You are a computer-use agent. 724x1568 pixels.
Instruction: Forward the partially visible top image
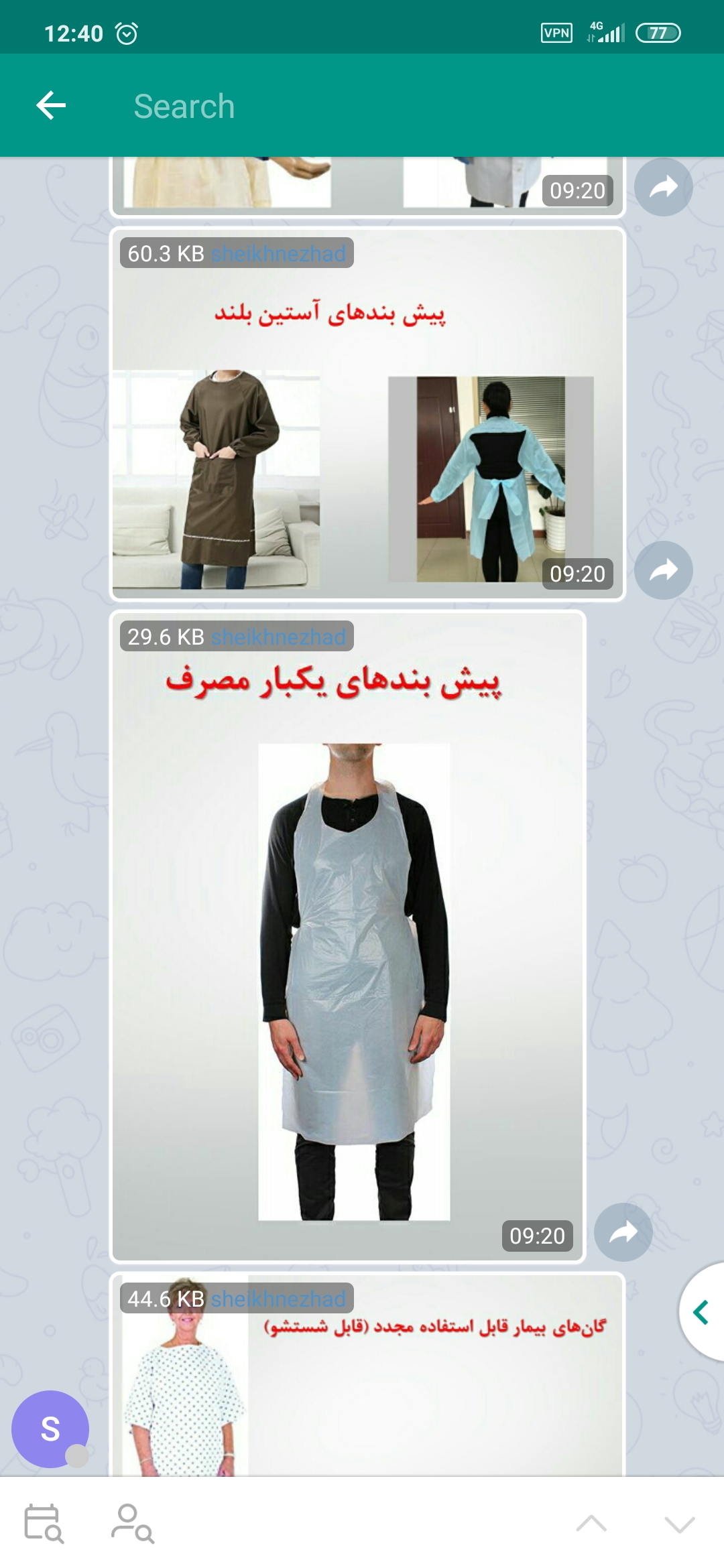tap(663, 187)
